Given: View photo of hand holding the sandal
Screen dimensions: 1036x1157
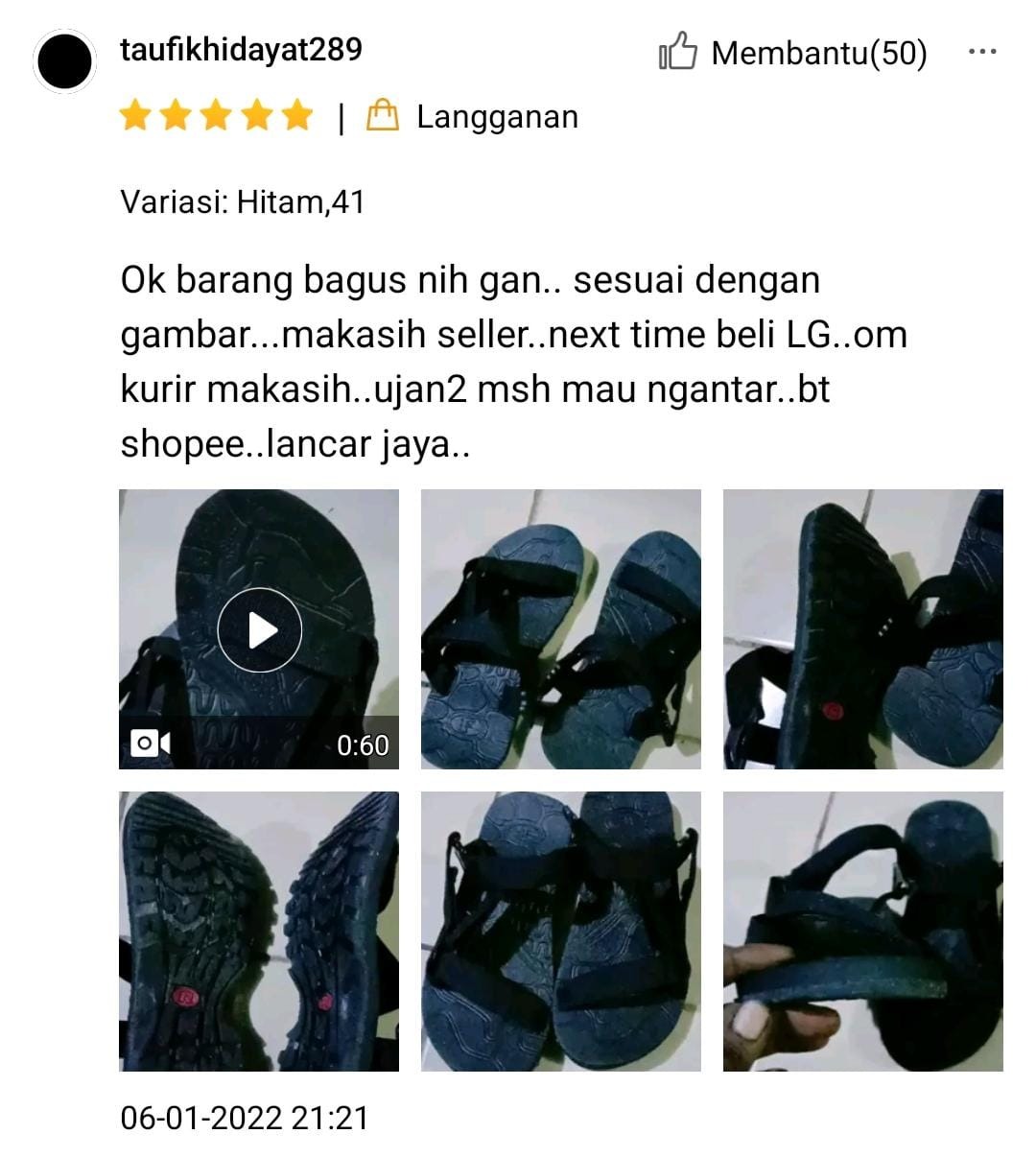Looking at the screenshot, I should [862, 931].
